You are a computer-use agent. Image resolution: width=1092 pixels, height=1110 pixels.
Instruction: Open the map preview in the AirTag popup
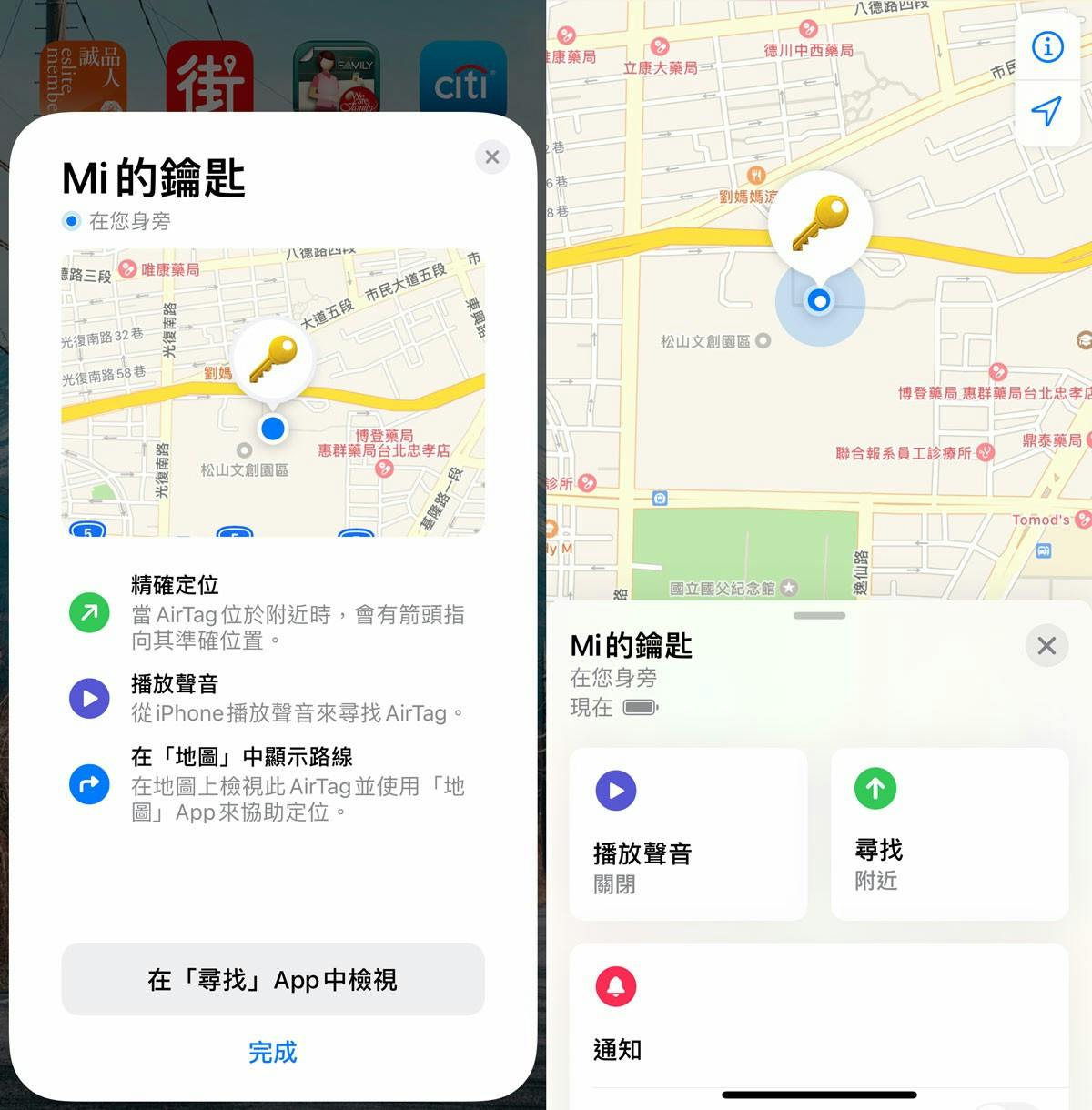point(273,392)
